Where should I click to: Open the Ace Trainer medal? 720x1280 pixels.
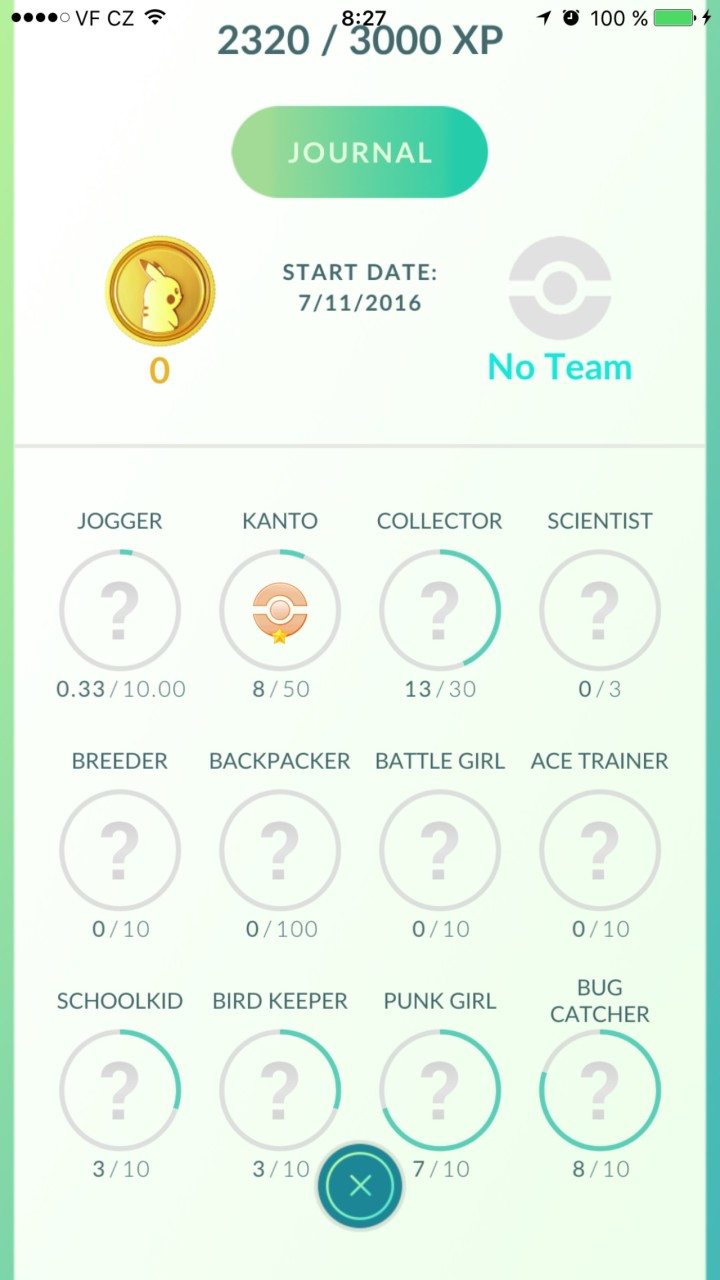tap(600, 849)
